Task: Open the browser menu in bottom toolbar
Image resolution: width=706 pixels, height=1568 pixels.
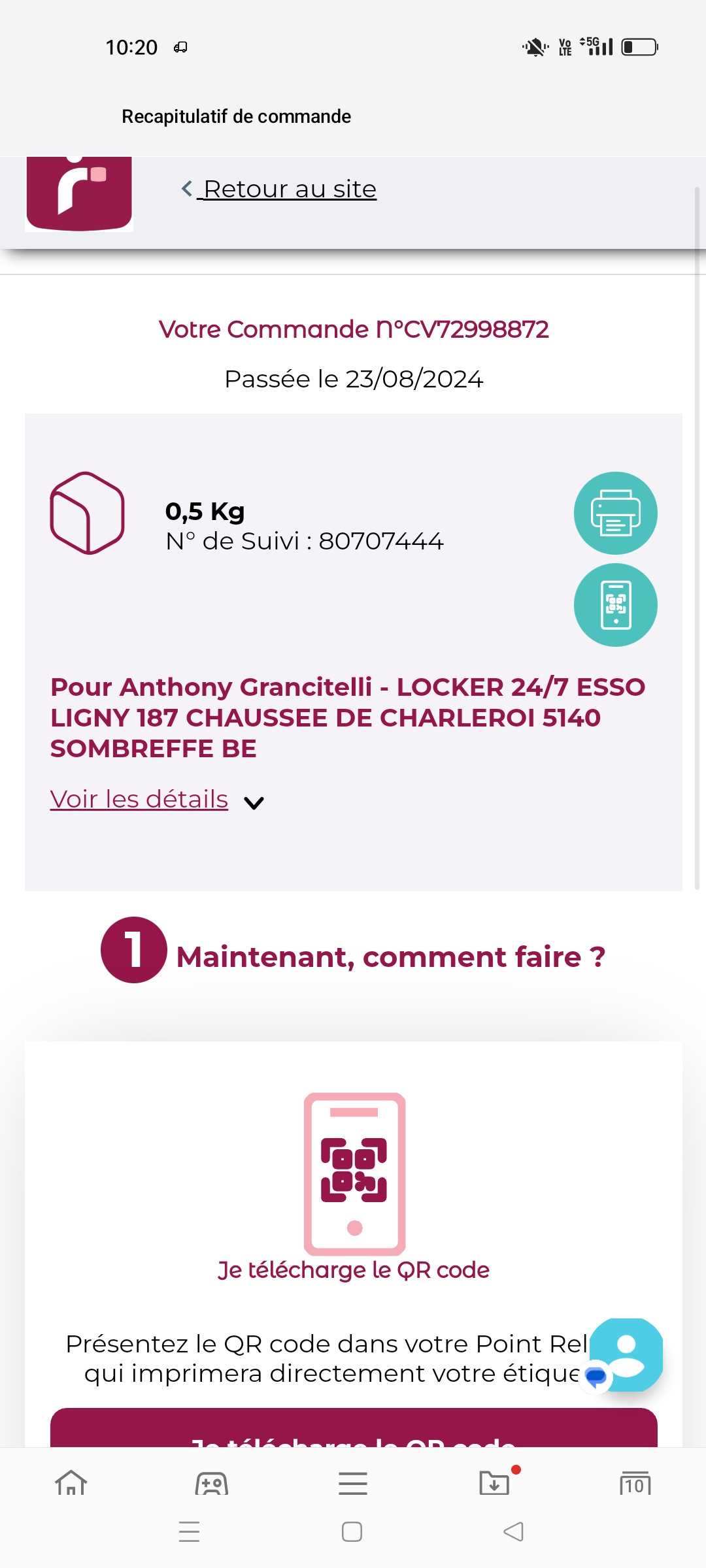Action: coord(353,1483)
